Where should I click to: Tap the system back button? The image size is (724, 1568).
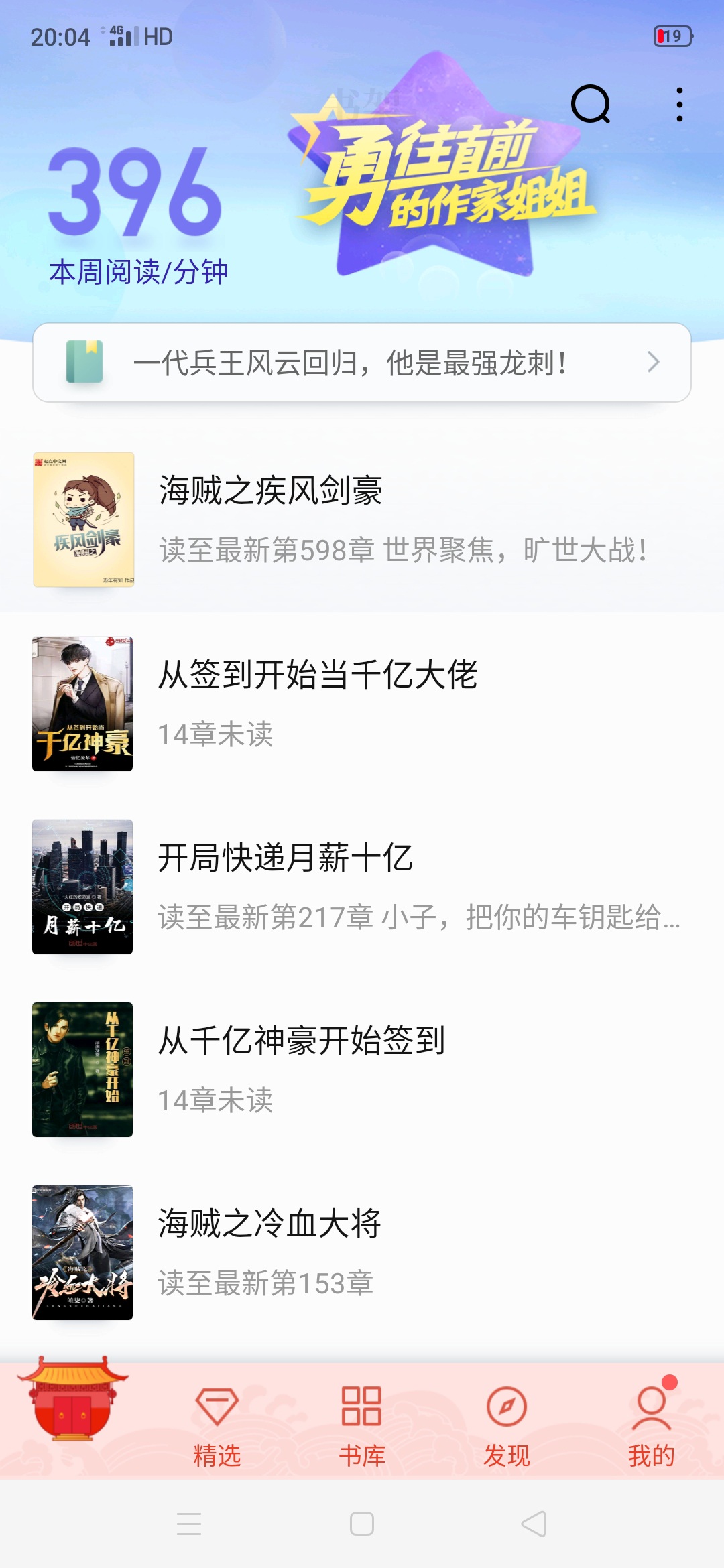(534, 1524)
